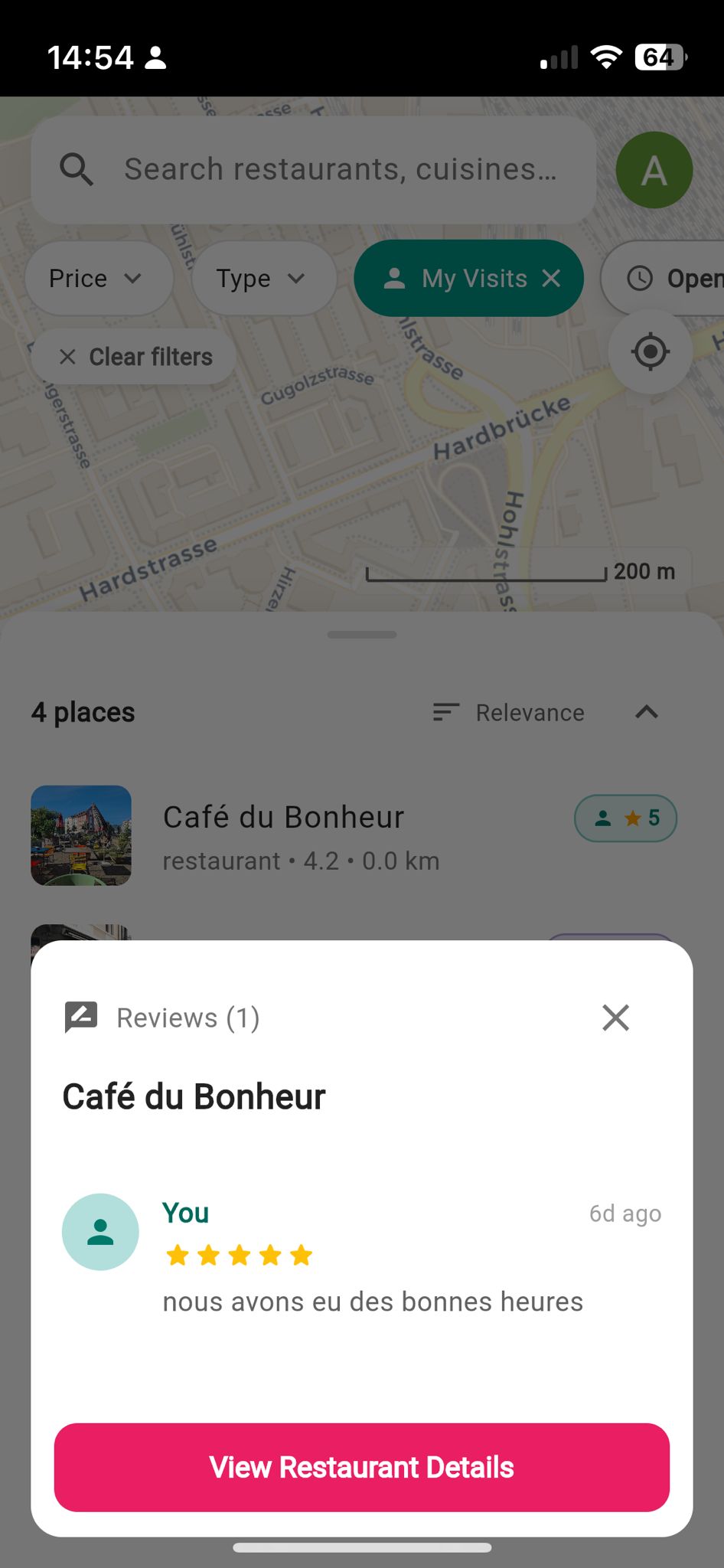This screenshot has width=724, height=1568.
Task: Click the review pencil icon in the dialog
Action: pyautogui.click(x=80, y=1017)
